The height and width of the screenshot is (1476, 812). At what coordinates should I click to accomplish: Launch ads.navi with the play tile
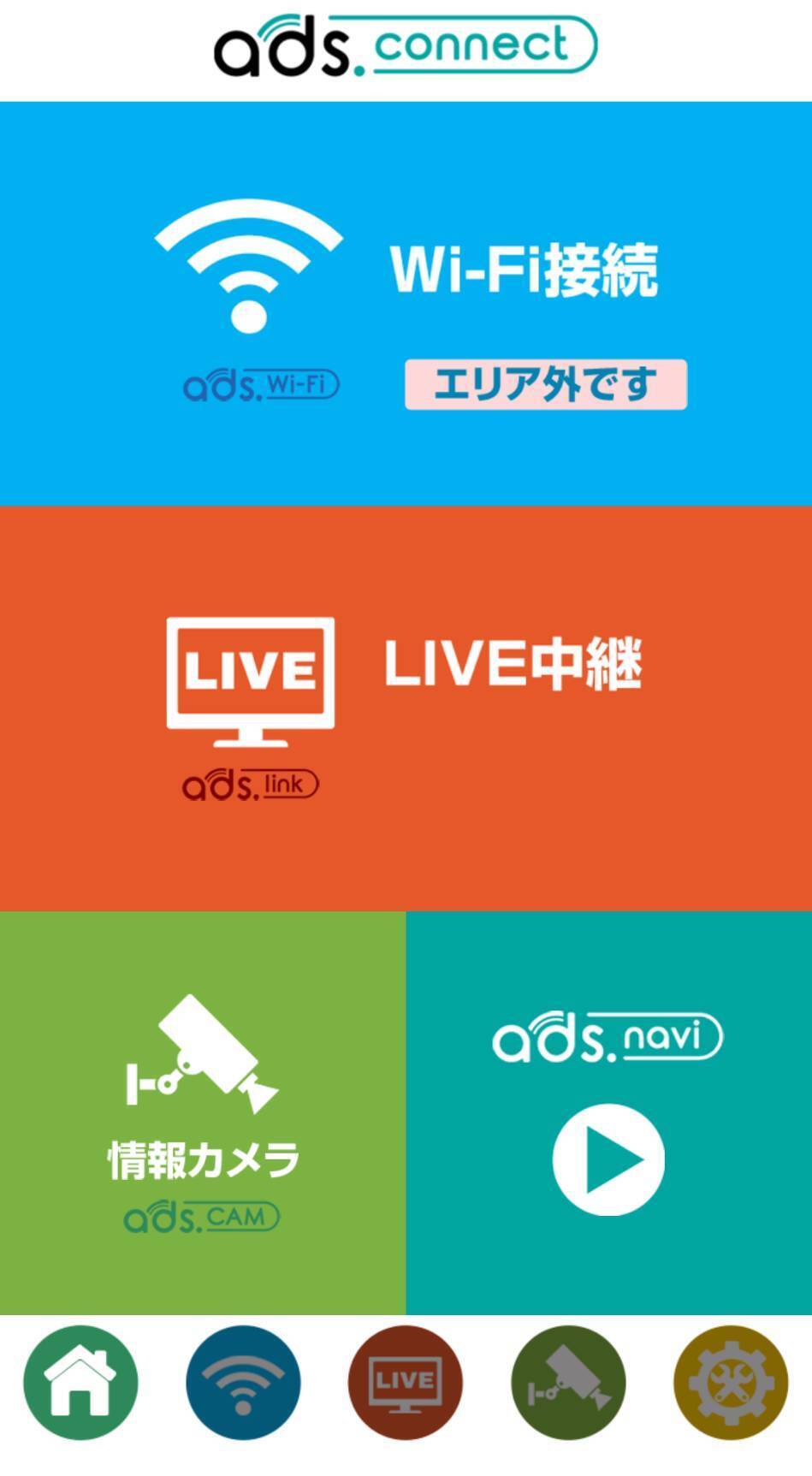[x=609, y=1112]
